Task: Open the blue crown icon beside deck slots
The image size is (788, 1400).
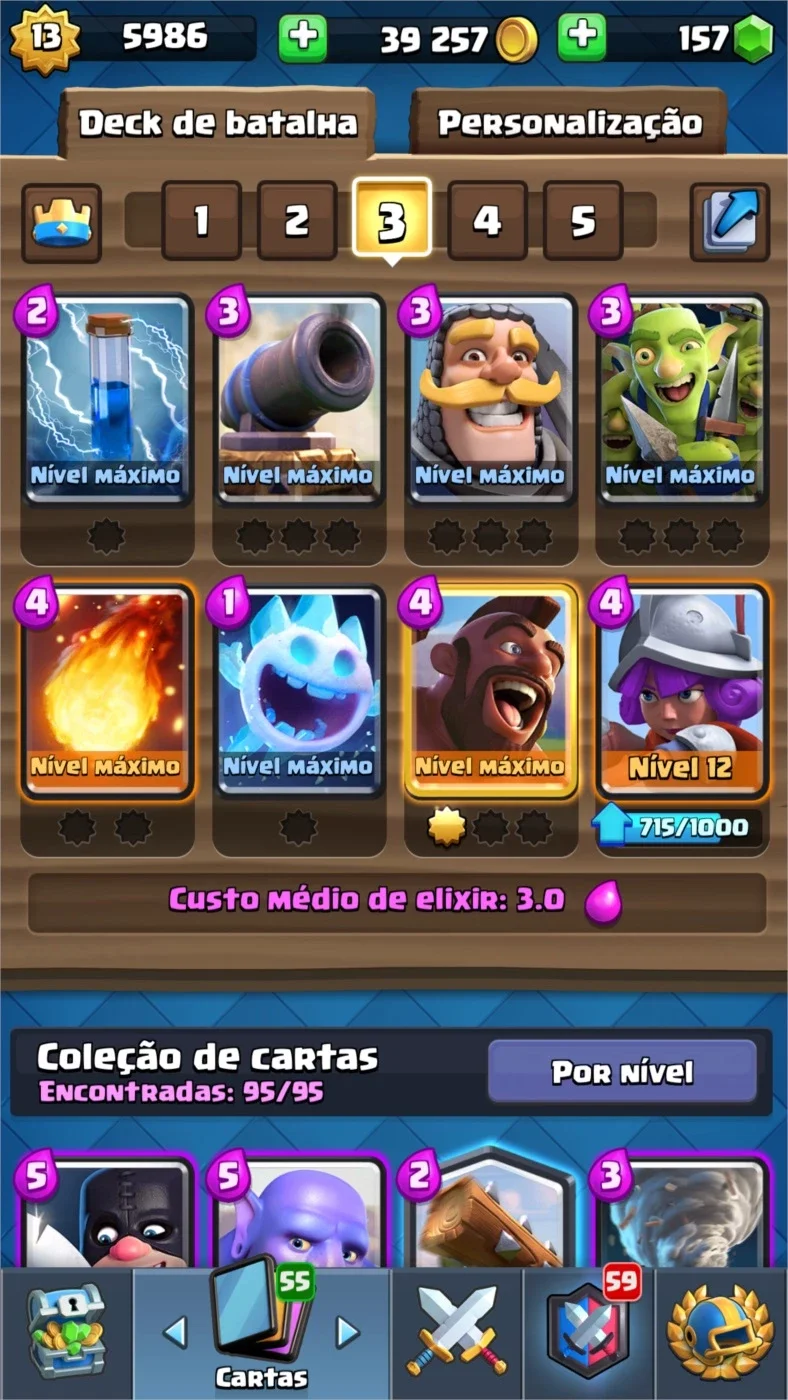Action: [62, 222]
